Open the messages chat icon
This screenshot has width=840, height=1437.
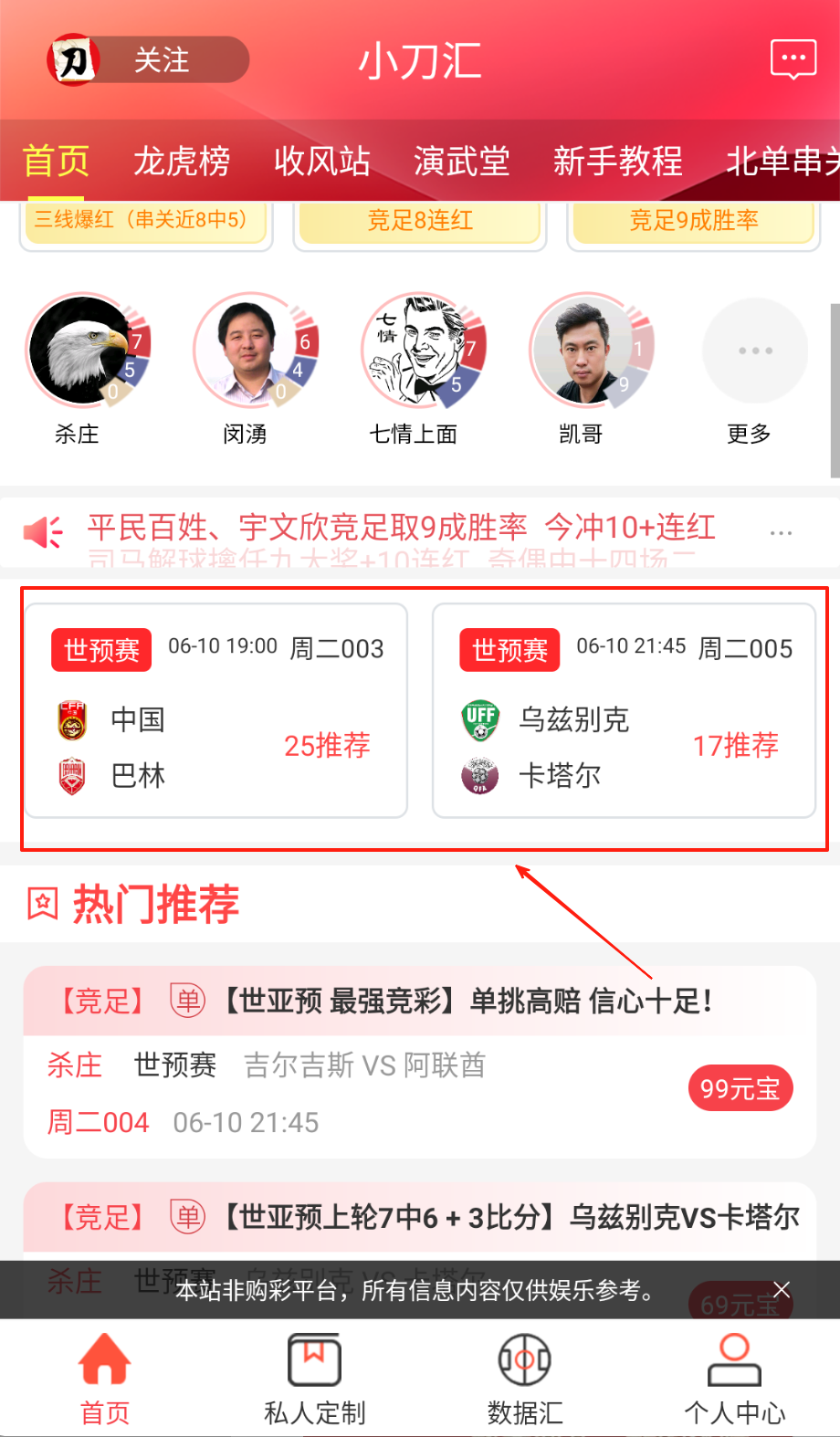(x=793, y=60)
